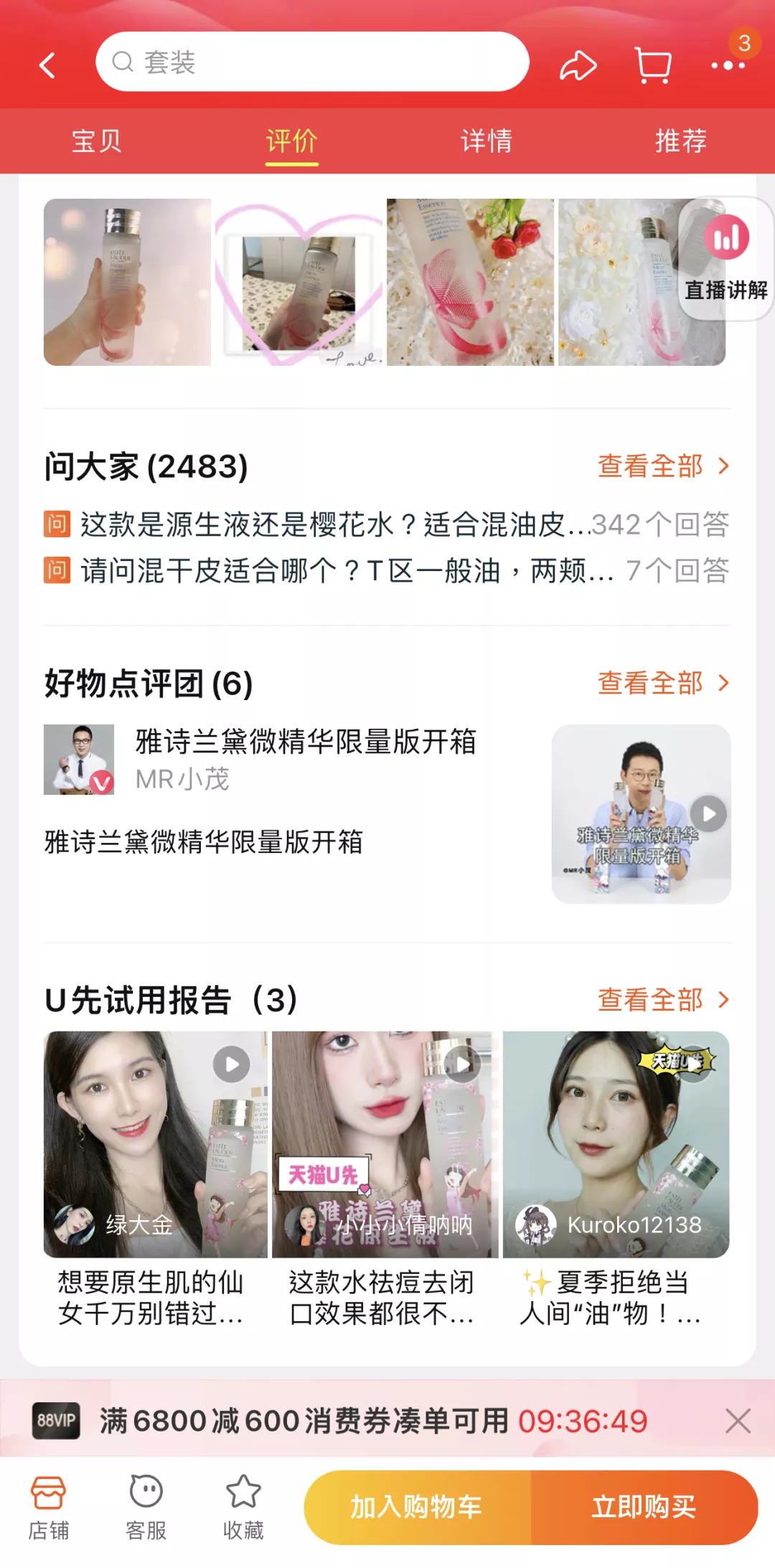The height and width of the screenshot is (1568, 775).
Task: Switch to the 推荐 tab
Action: coord(680,141)
